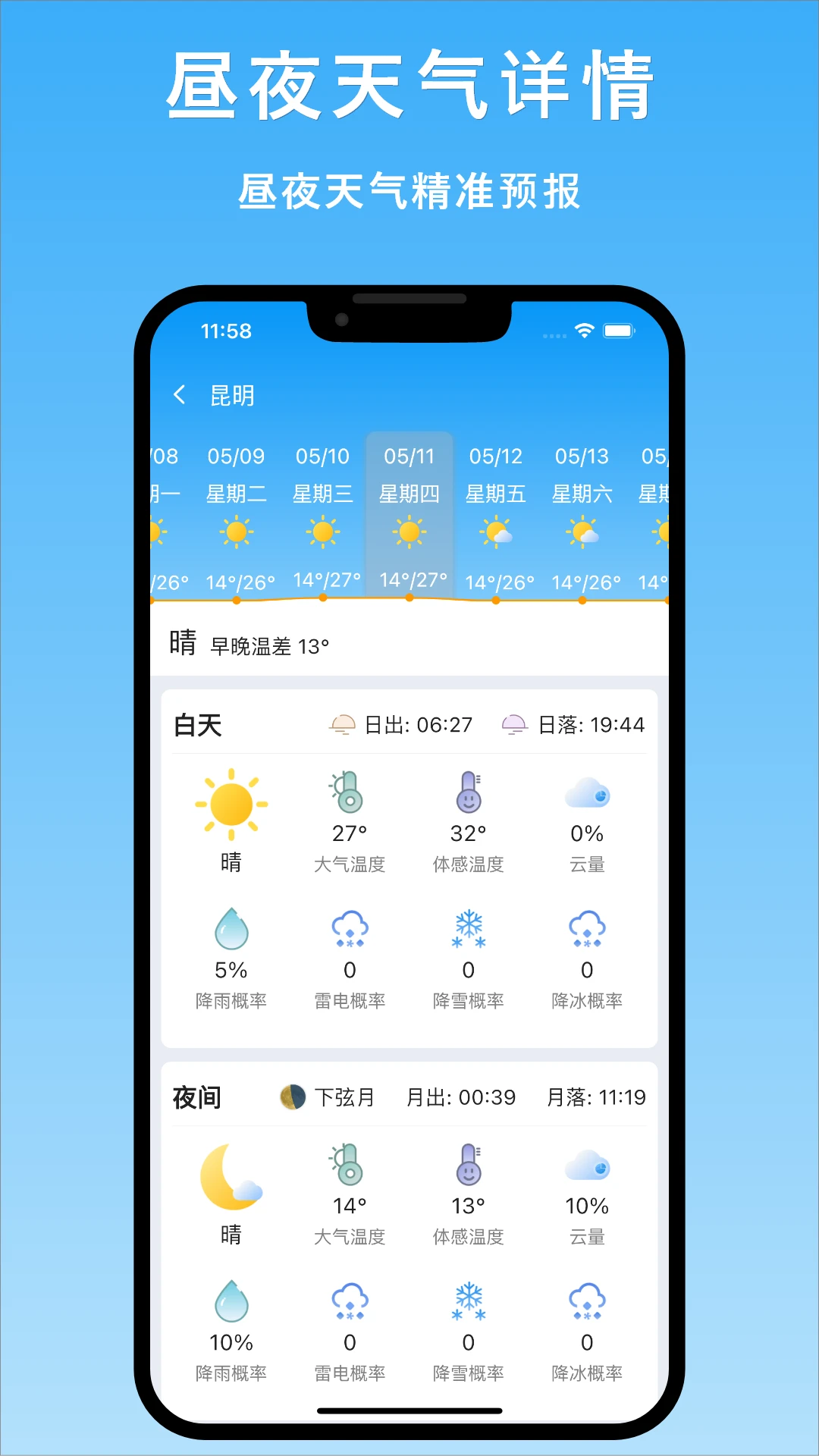Click the 云量 cloud coverage icon
This screenshot has width=819, height=1456.
587,796
